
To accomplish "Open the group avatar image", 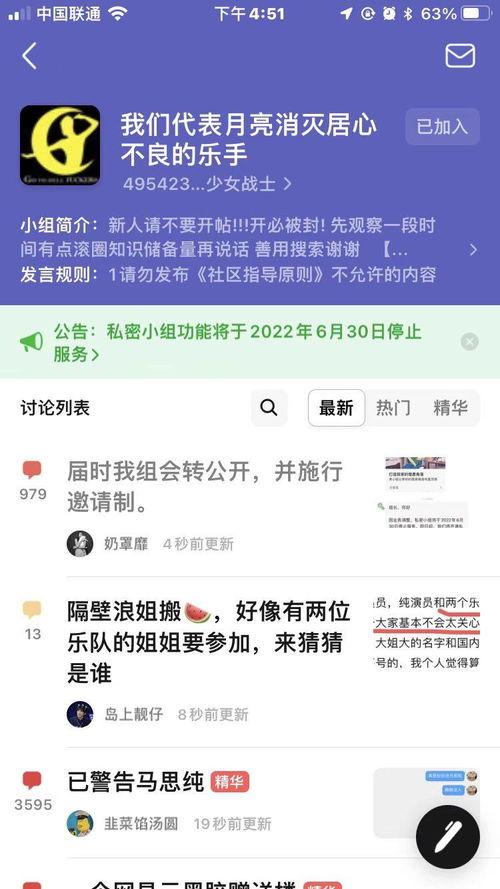I will click(x=60, y=145).
